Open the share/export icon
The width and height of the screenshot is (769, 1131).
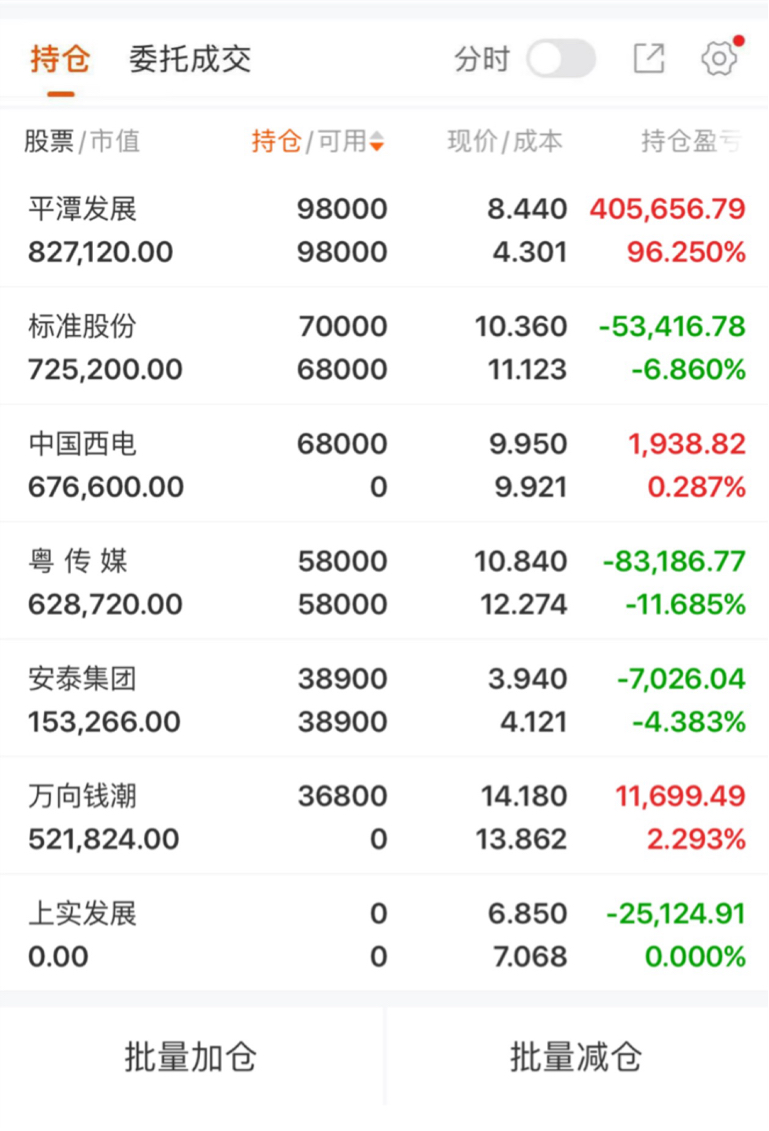coord(649,59)
